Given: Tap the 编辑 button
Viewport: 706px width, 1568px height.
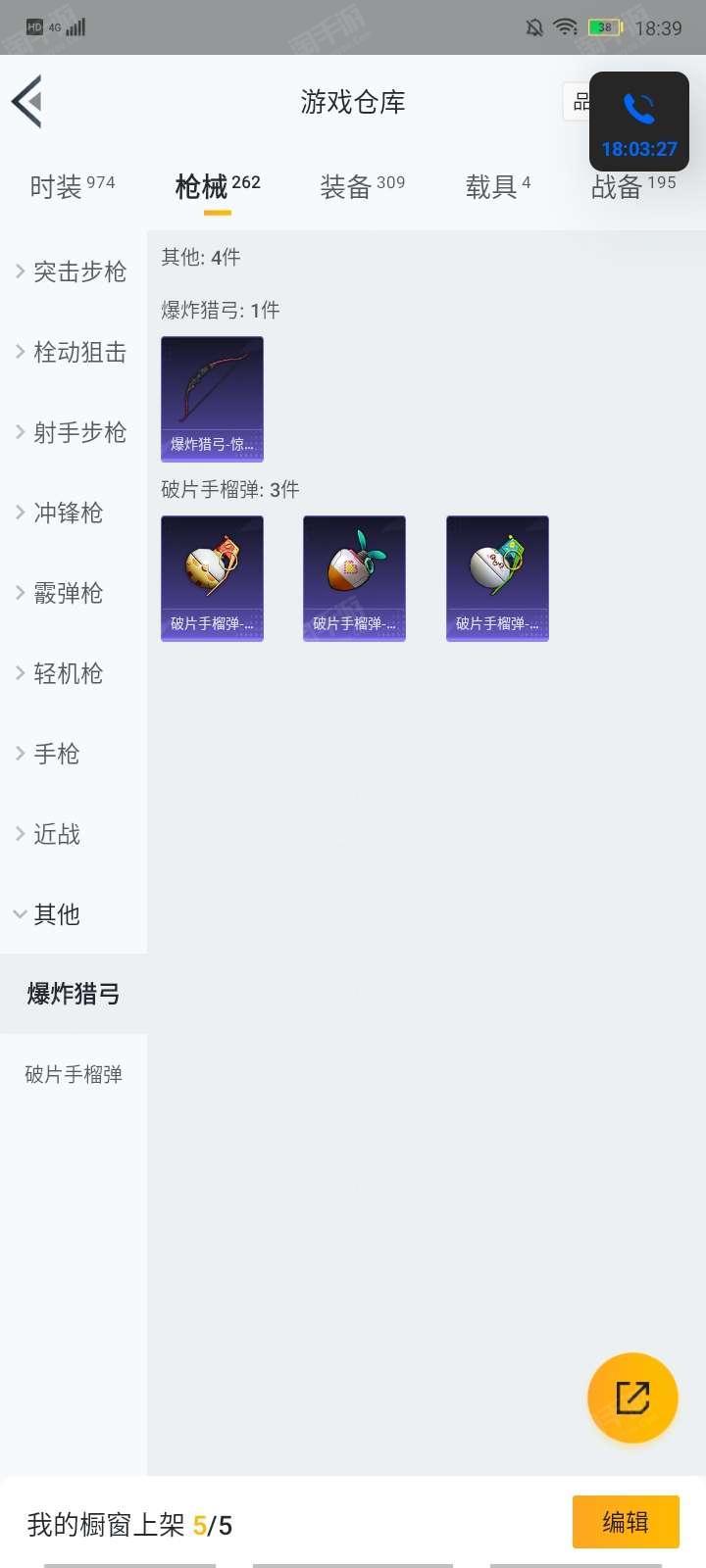Looking at the screenshot, I should [625, 1522].
